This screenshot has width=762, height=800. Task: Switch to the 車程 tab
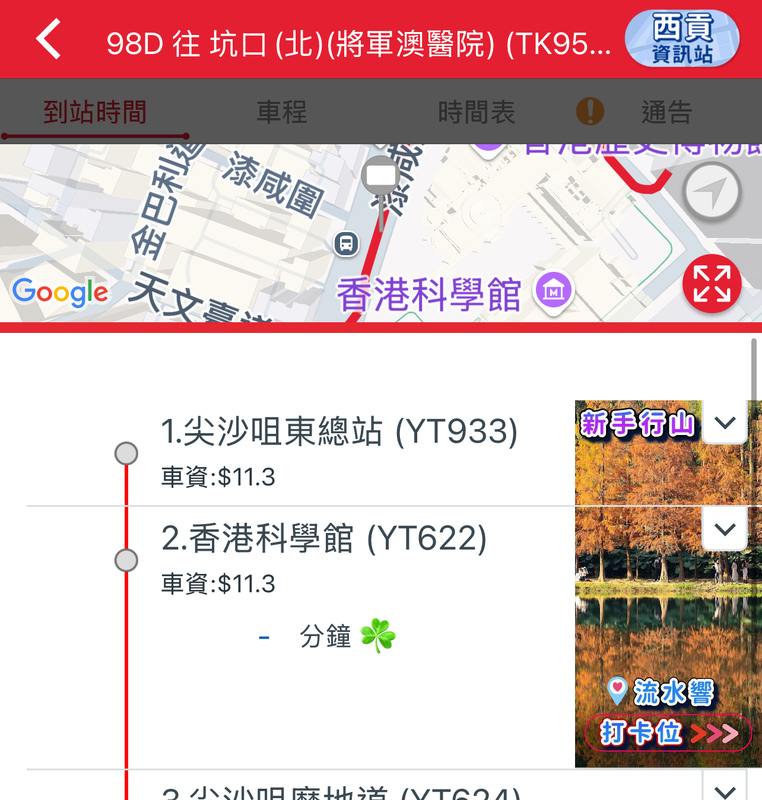point(282,112)
